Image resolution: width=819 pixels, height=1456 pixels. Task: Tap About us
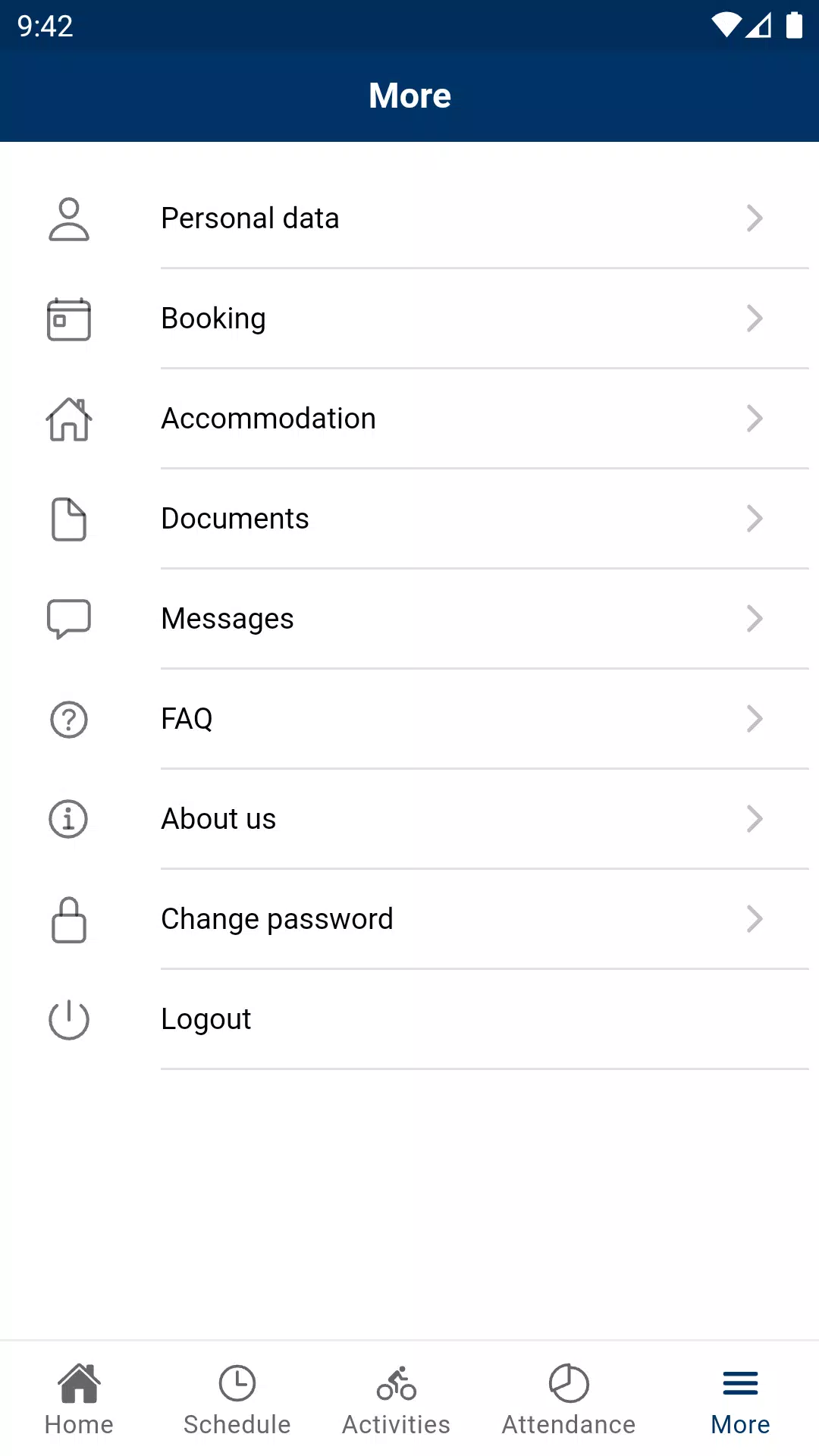409,819
